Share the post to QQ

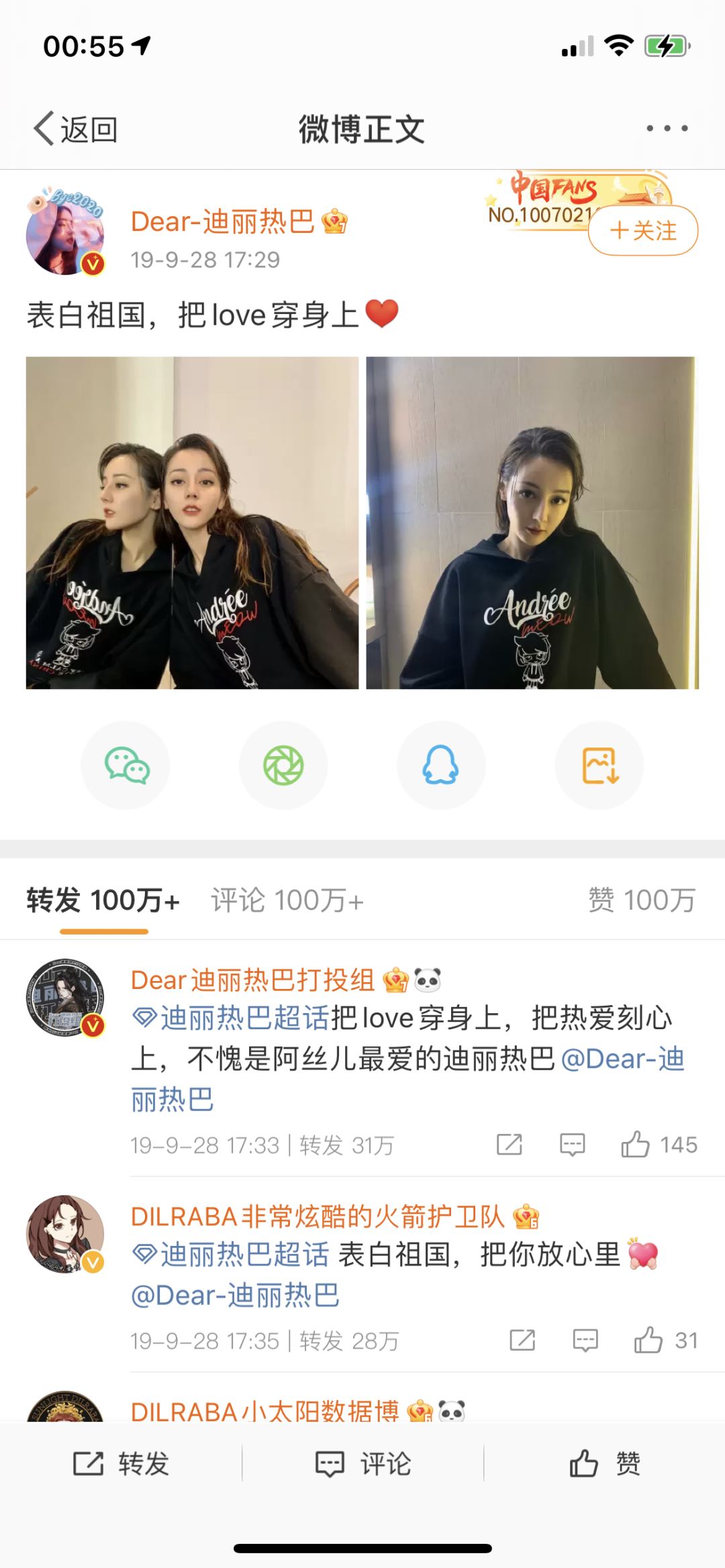[x=440, y=766]
